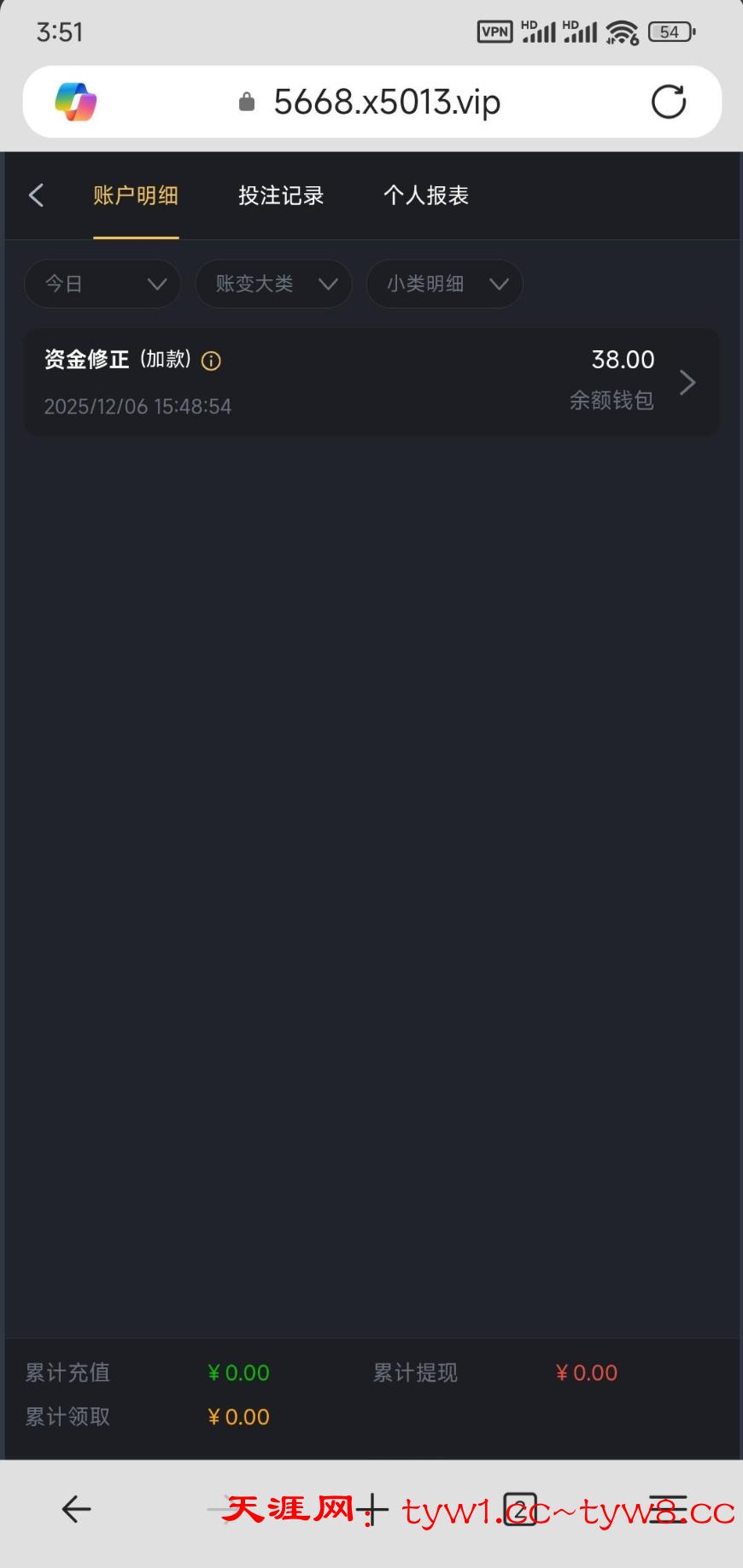Tap the browser back arrow at bottom
The image size is (743, 1568).
point(77,1509)
